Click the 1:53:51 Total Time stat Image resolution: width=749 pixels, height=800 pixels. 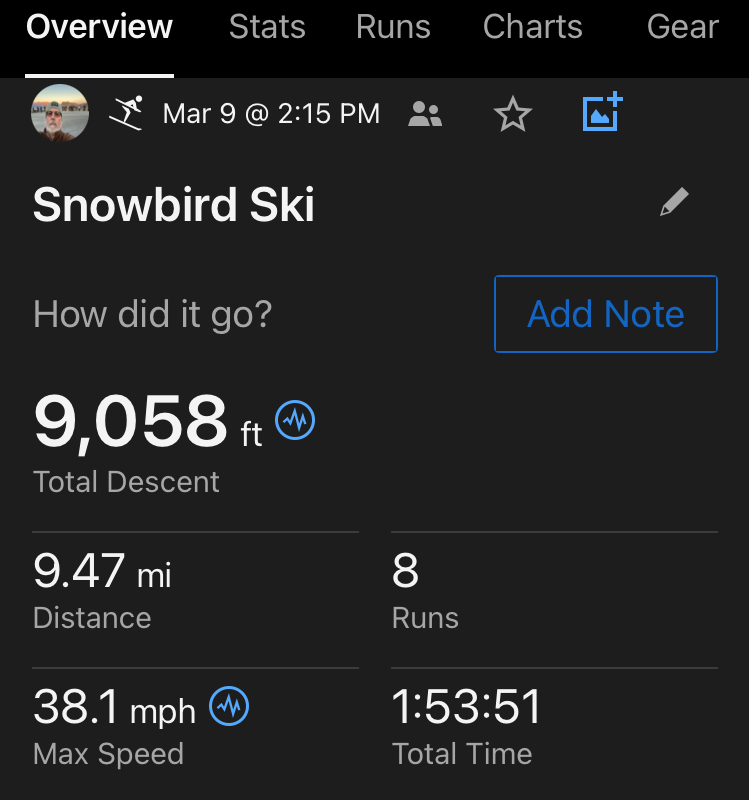pos(467,707)
